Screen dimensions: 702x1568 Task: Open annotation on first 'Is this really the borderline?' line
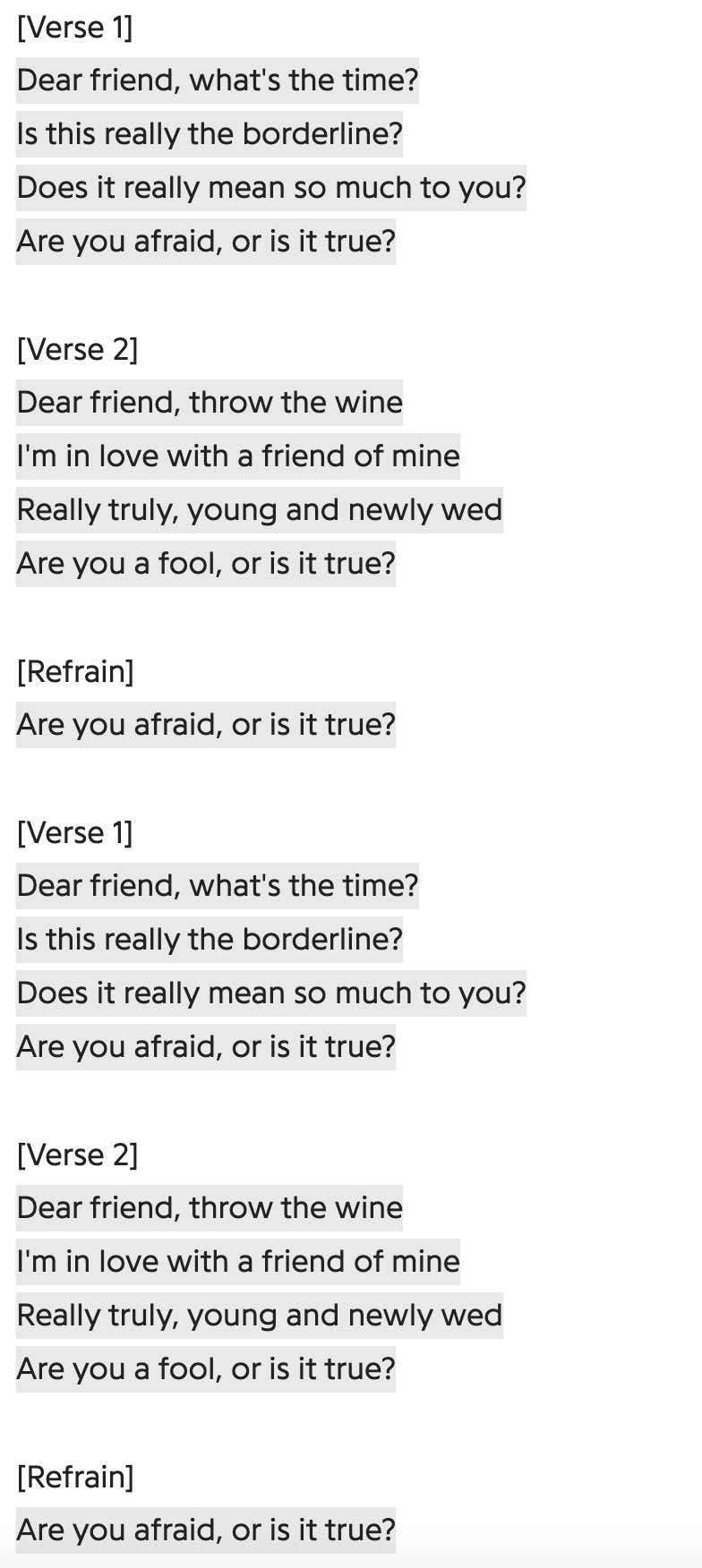[210, 134]
